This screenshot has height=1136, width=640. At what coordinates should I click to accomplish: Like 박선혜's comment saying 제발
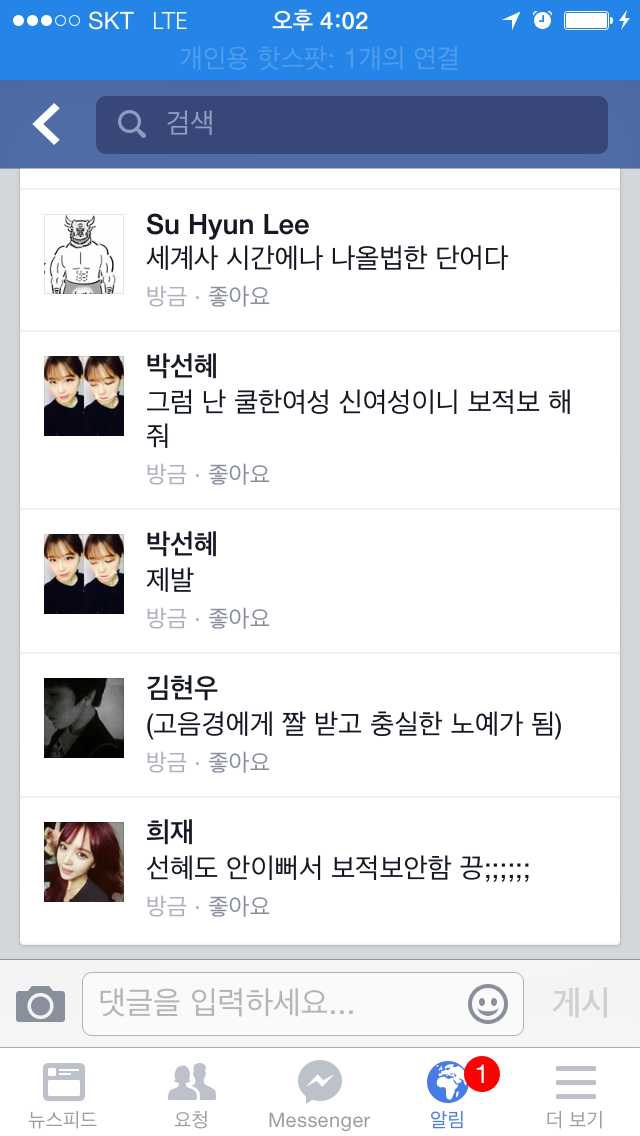(239, 618)
